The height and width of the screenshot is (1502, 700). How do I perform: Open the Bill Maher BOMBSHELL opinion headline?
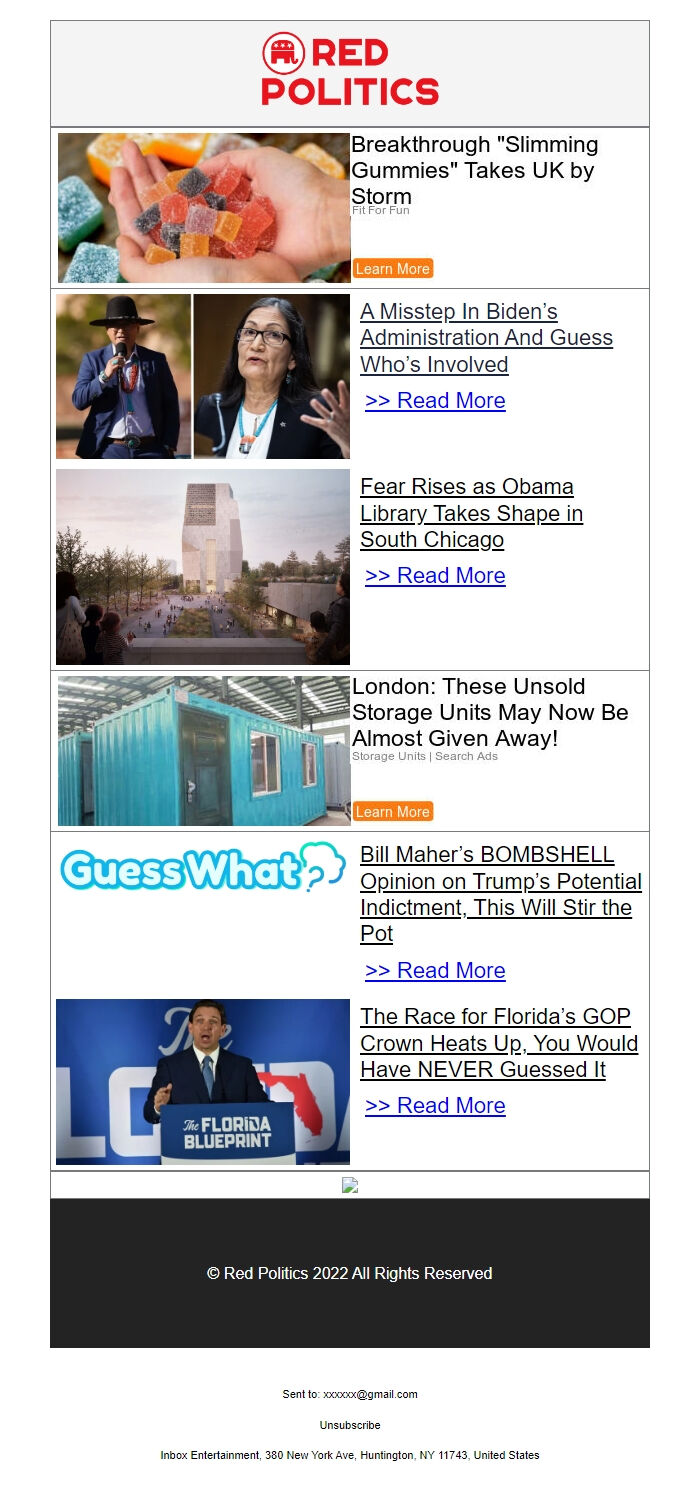tap(501, 894)
